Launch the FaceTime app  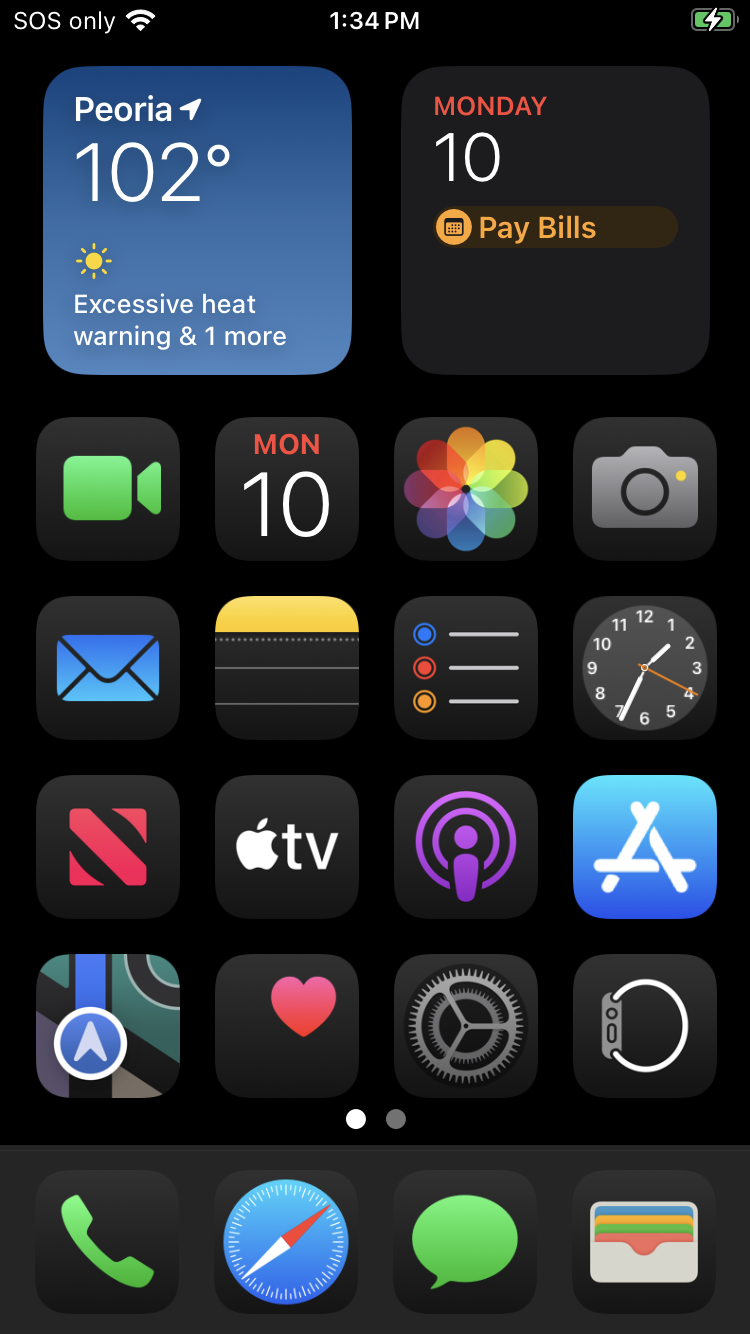(108, 488)
